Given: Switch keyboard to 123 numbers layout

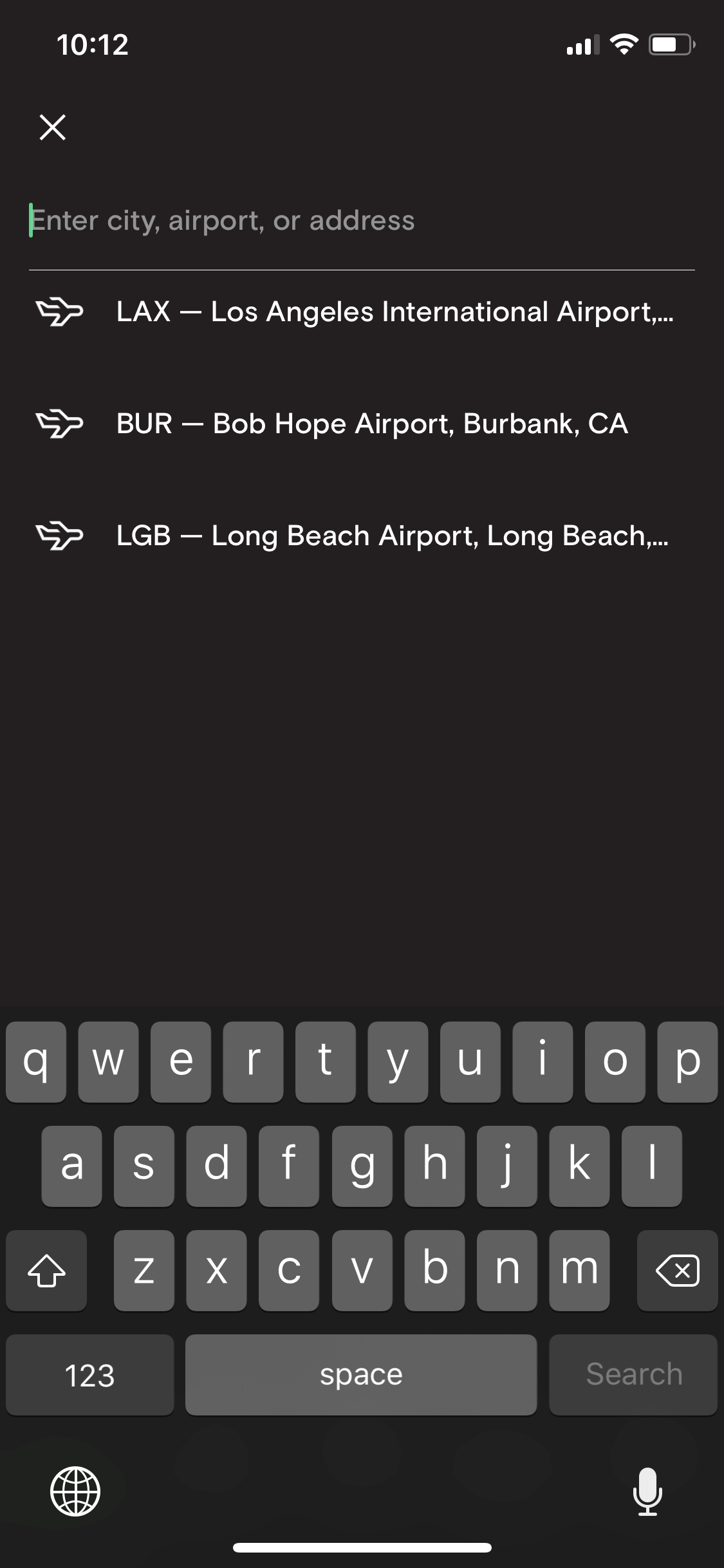Looking at the screenshot, I should (90, 1375).
